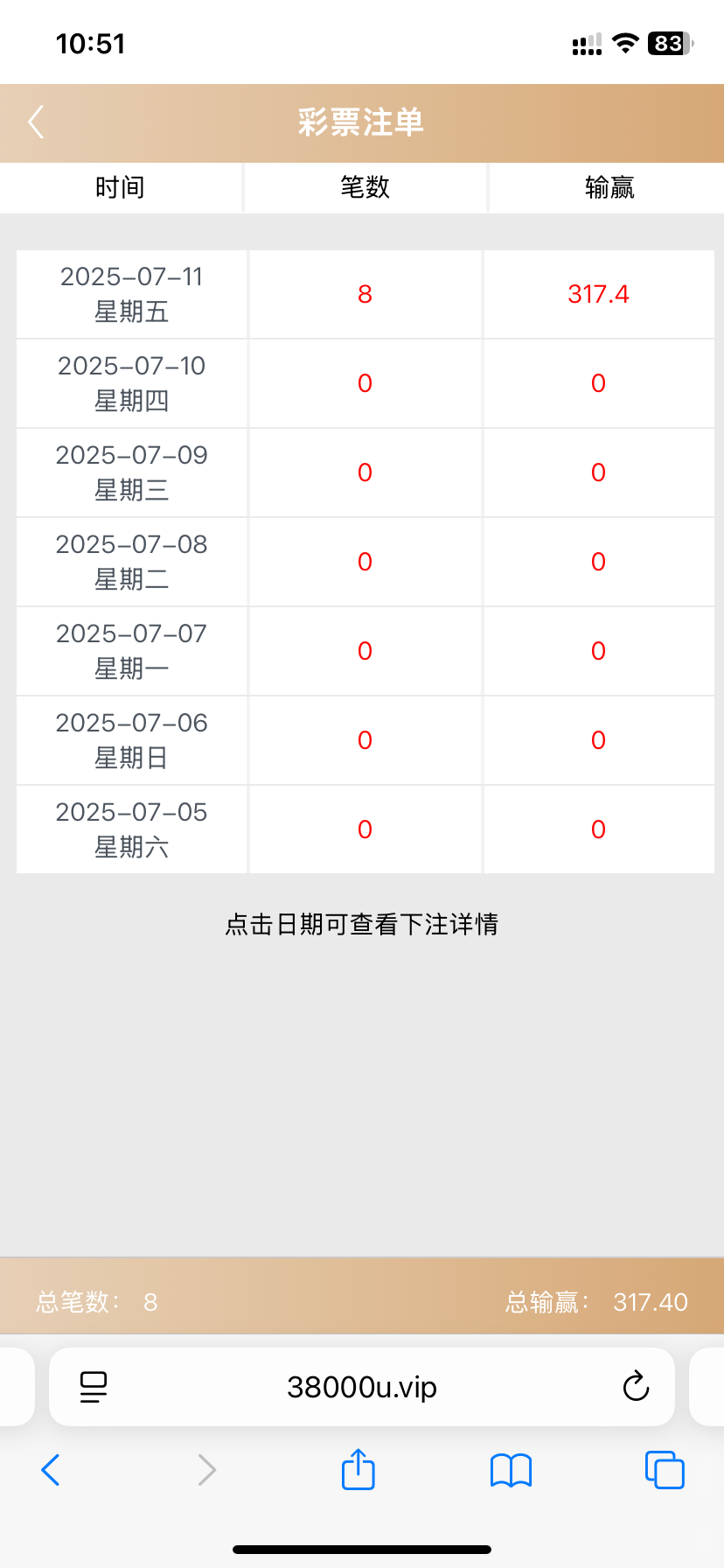The image size is (724, 1568).
Task: Tap the 2025-07-05 星期六 date row
Action: 131,829
